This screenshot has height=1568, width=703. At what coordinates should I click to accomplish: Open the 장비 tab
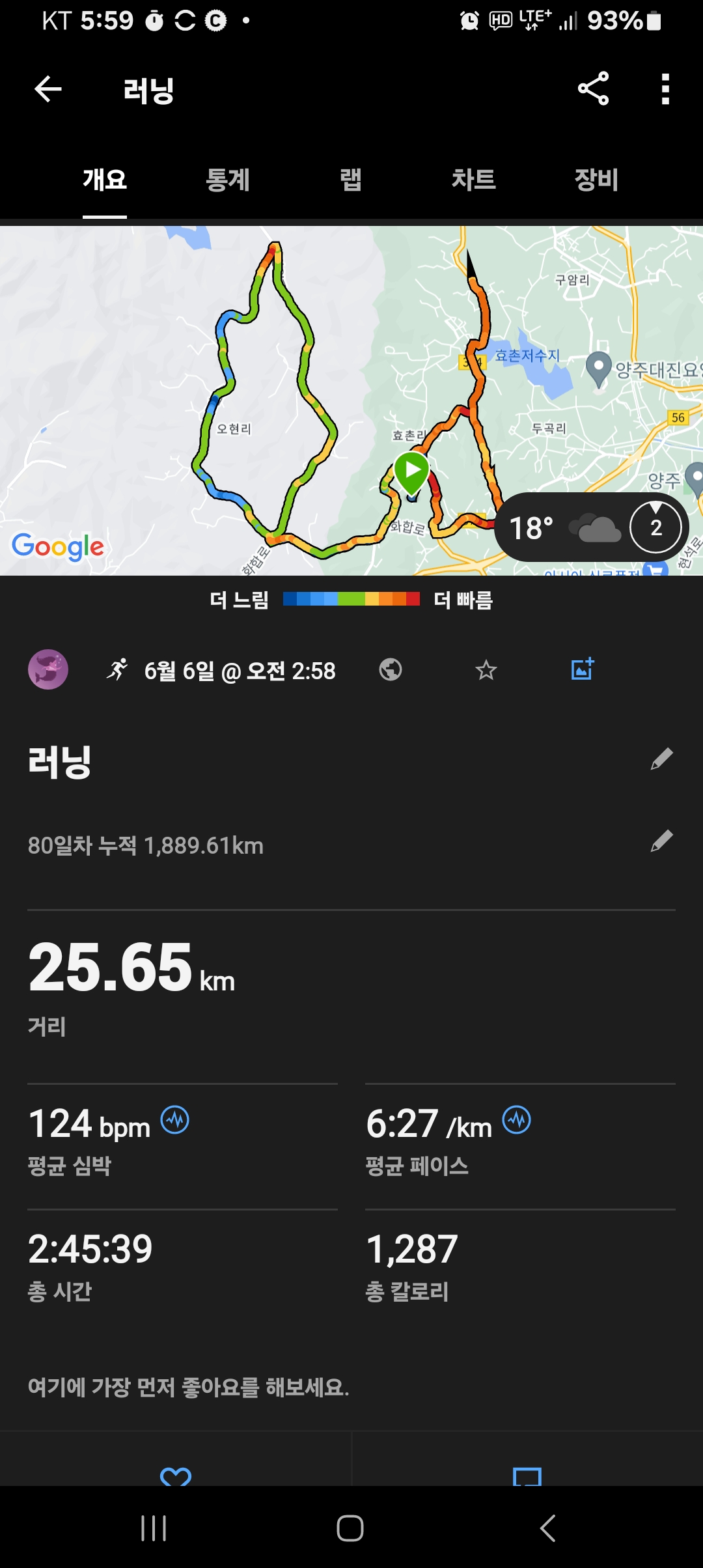click(596, 180)
